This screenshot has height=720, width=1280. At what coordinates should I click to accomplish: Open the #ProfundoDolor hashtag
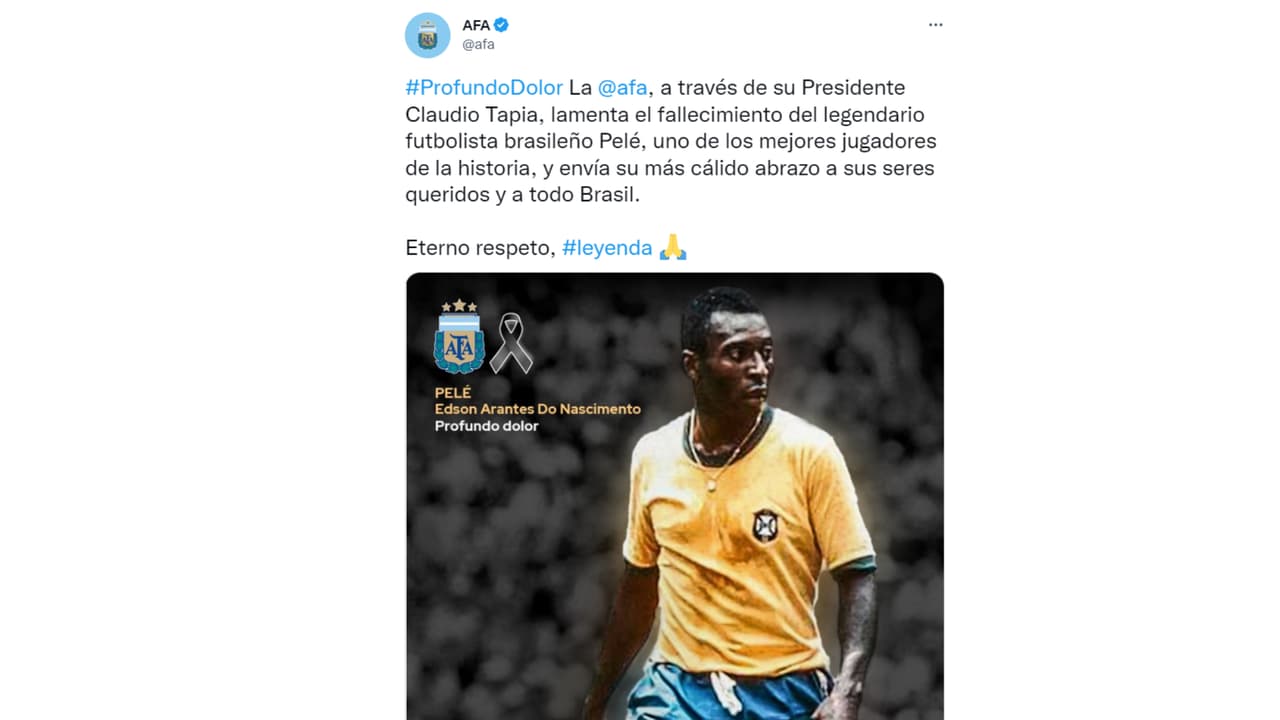click(x=484, y=87)
